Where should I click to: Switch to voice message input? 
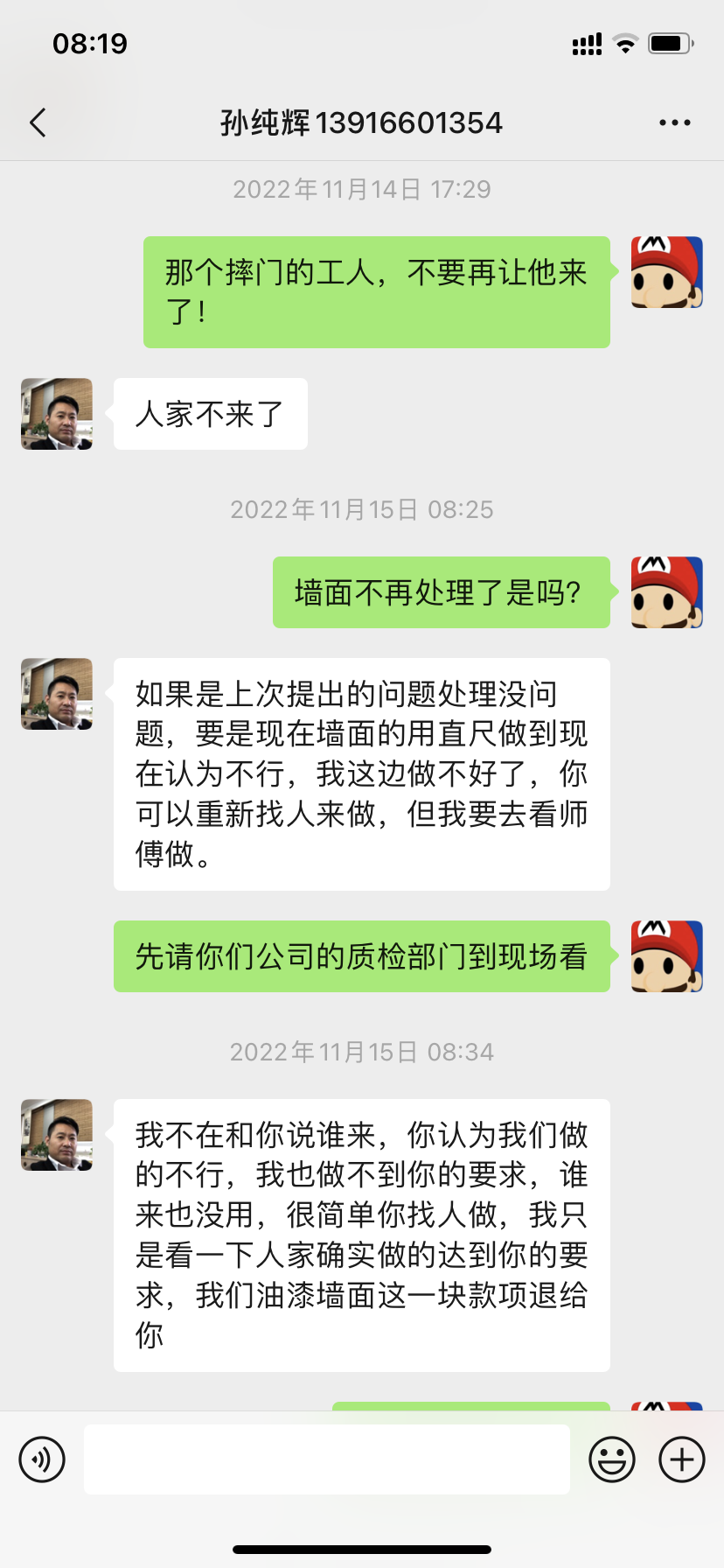tap(42, 1459)
